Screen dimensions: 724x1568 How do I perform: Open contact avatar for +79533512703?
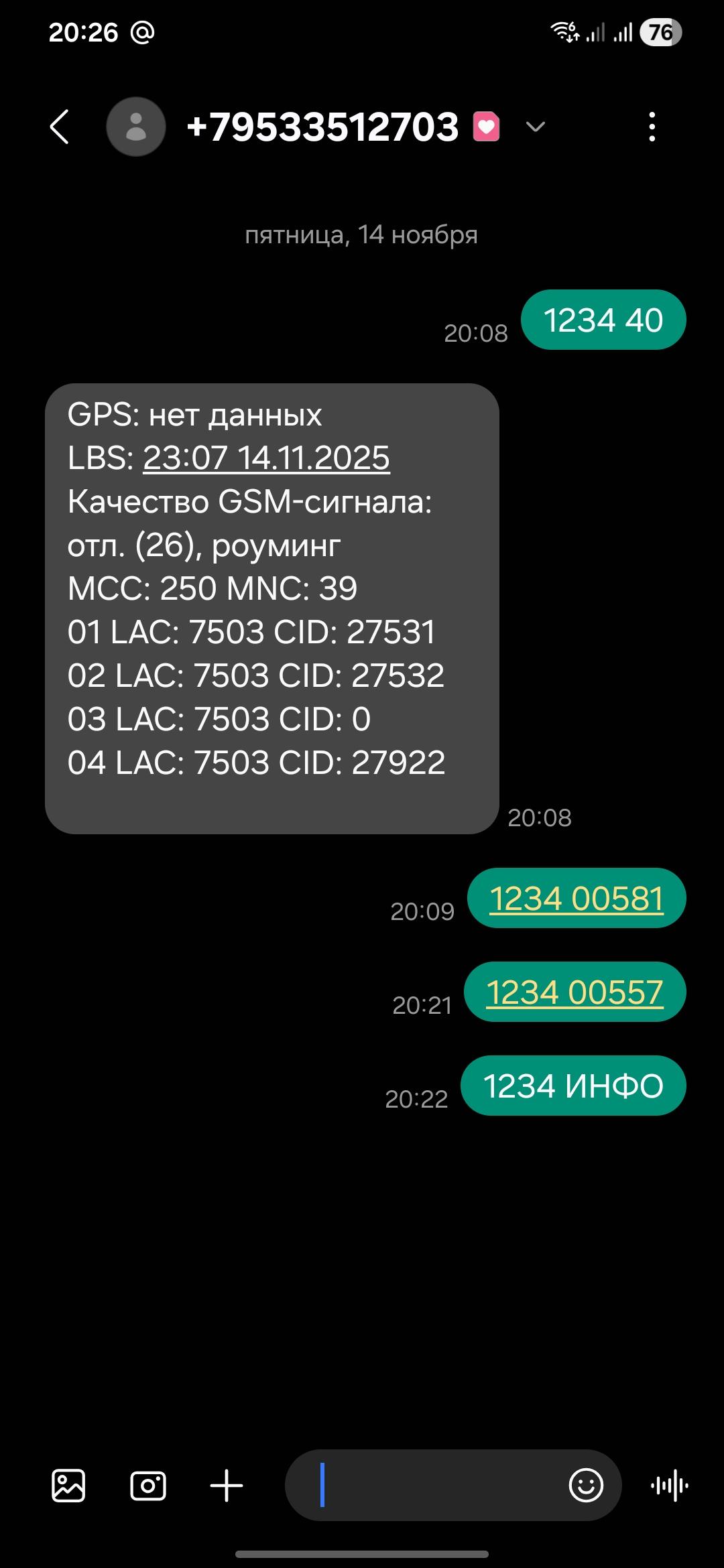[136, 127]
